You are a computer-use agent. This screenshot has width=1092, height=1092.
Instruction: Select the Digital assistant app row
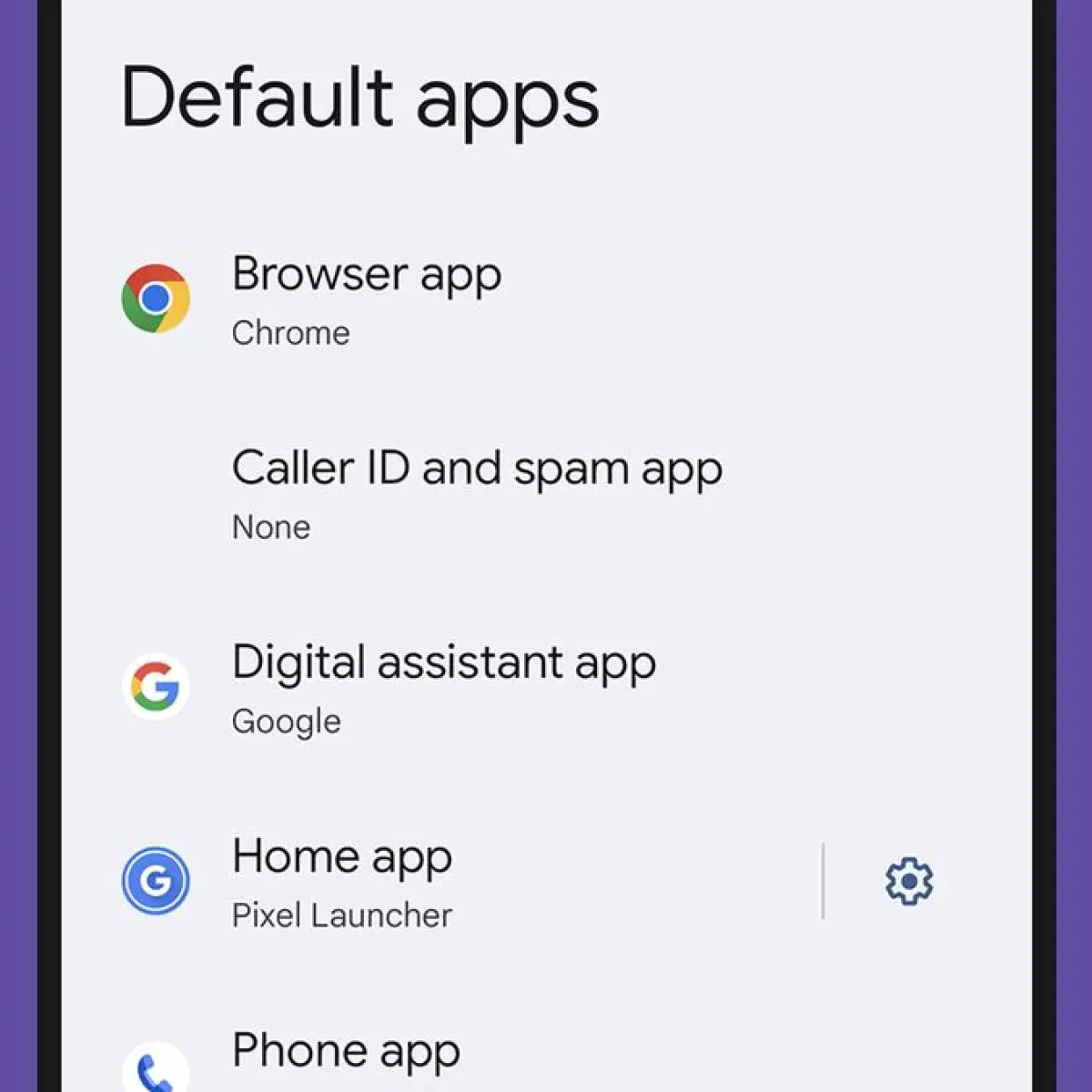pyautogui.click(x=546, y=686)
